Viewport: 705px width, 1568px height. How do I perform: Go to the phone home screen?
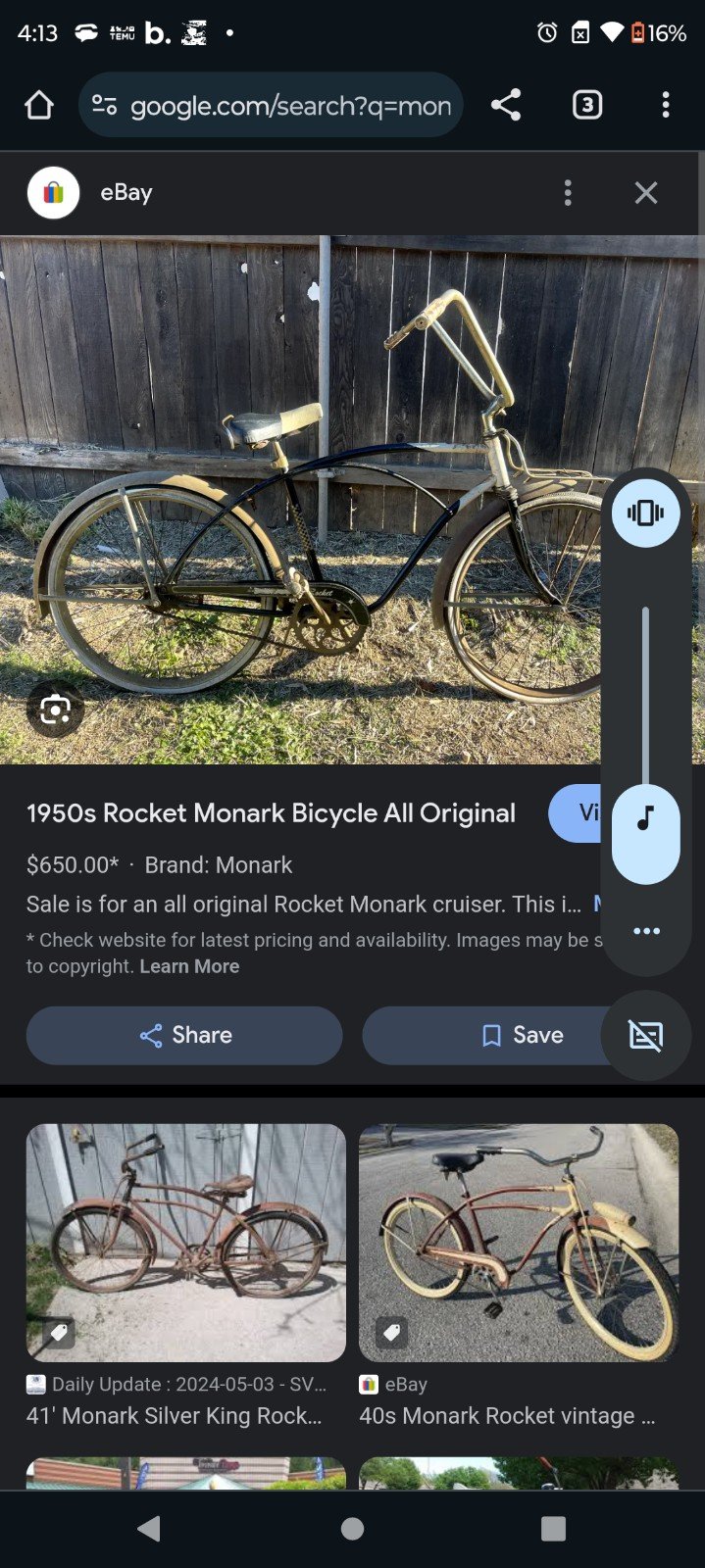pos(353,1529)
